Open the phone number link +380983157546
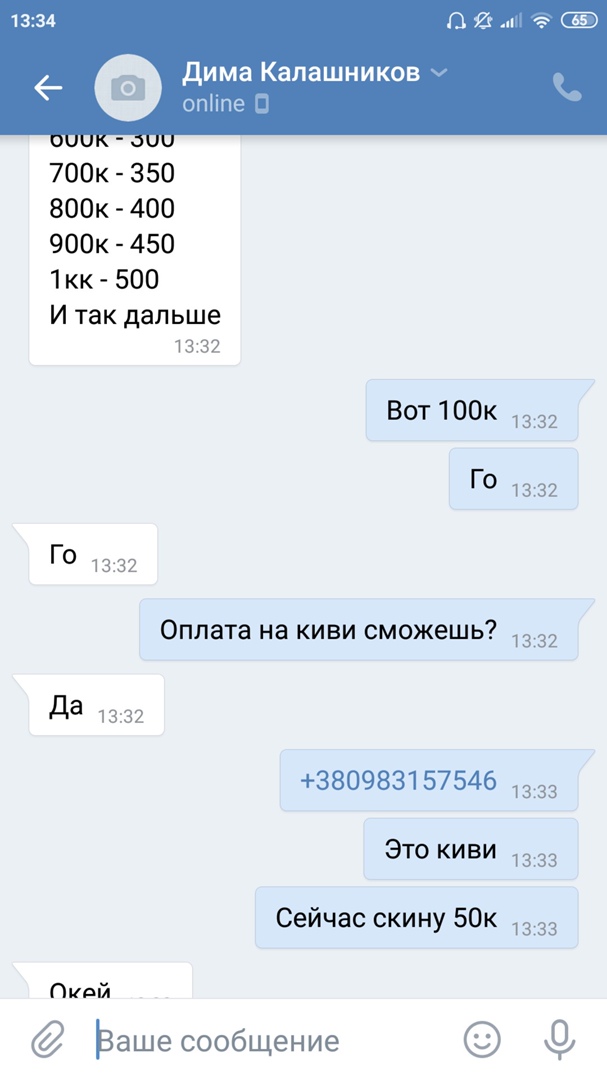This screenshot has height=1080, width=607. pos(398,780)
